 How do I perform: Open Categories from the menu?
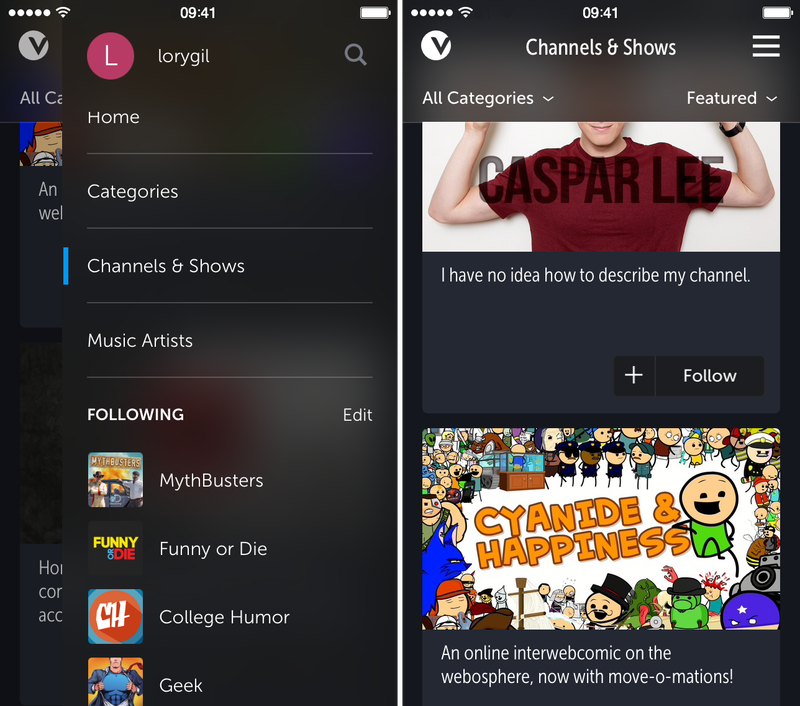pos(133,192)
